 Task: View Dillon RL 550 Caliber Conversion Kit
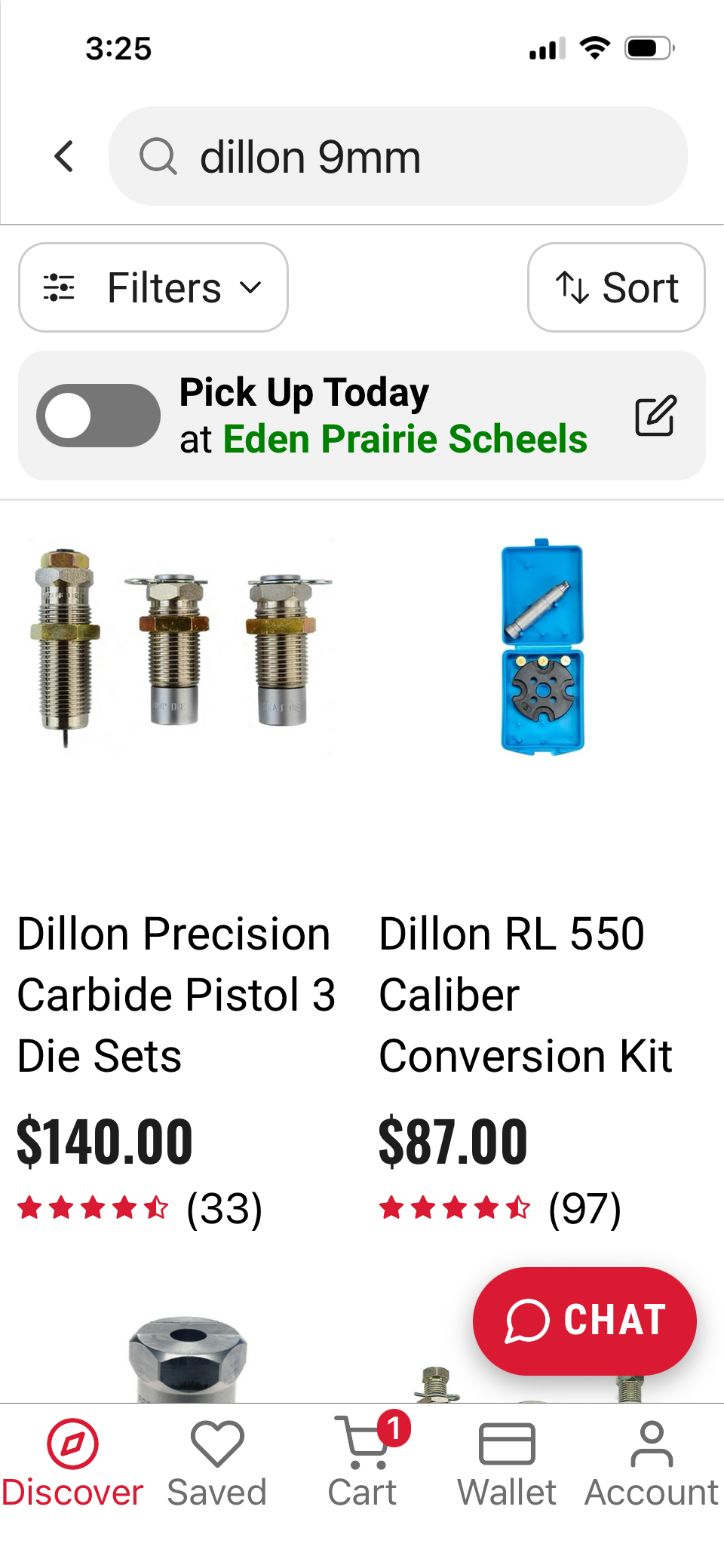point(526,993)
